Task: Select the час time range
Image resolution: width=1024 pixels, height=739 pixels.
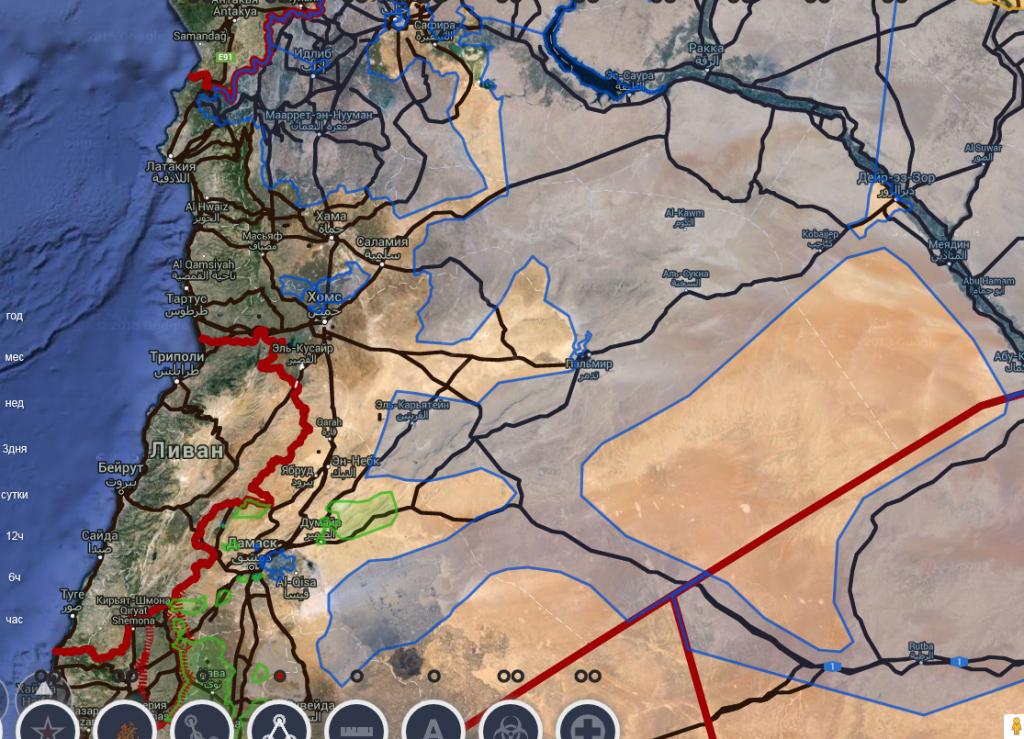Action: [x=14, y=620]
